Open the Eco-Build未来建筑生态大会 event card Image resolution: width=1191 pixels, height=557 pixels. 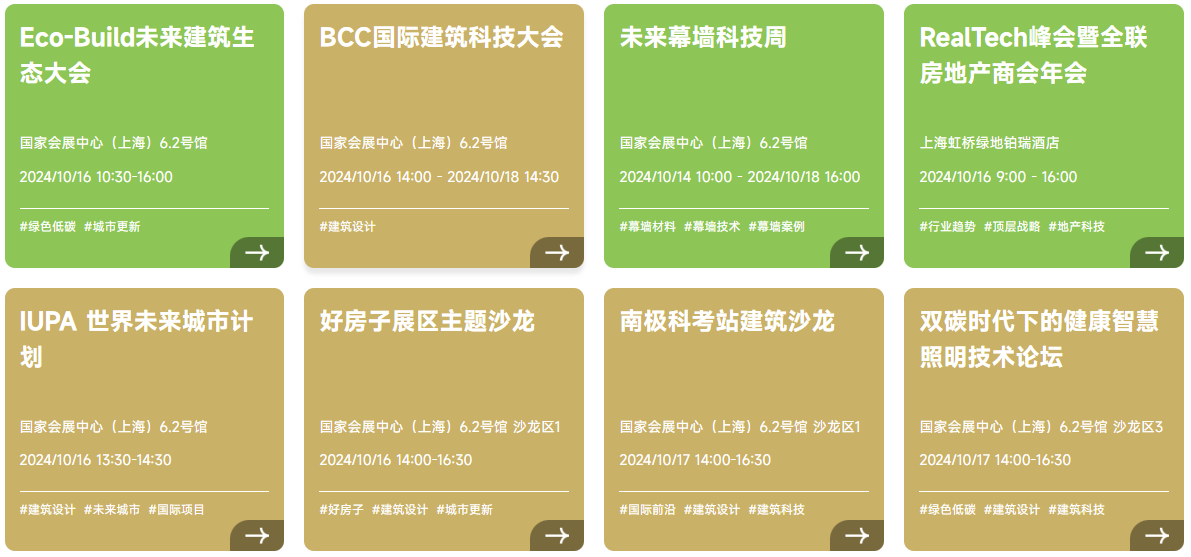pyautogui.click(x=137, y=55)
